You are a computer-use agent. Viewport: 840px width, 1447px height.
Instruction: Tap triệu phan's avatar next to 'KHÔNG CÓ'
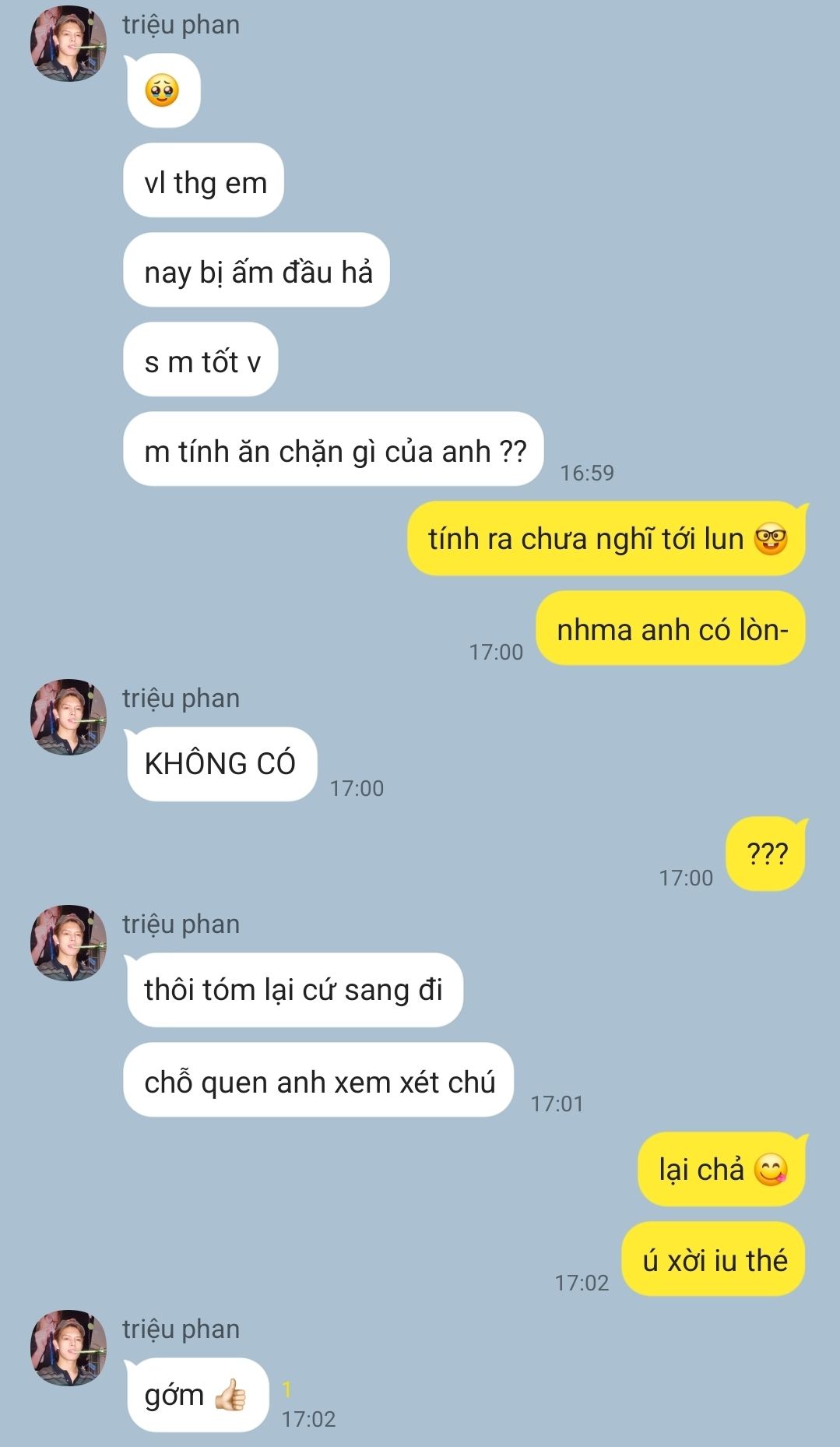[x=68, y=717]
